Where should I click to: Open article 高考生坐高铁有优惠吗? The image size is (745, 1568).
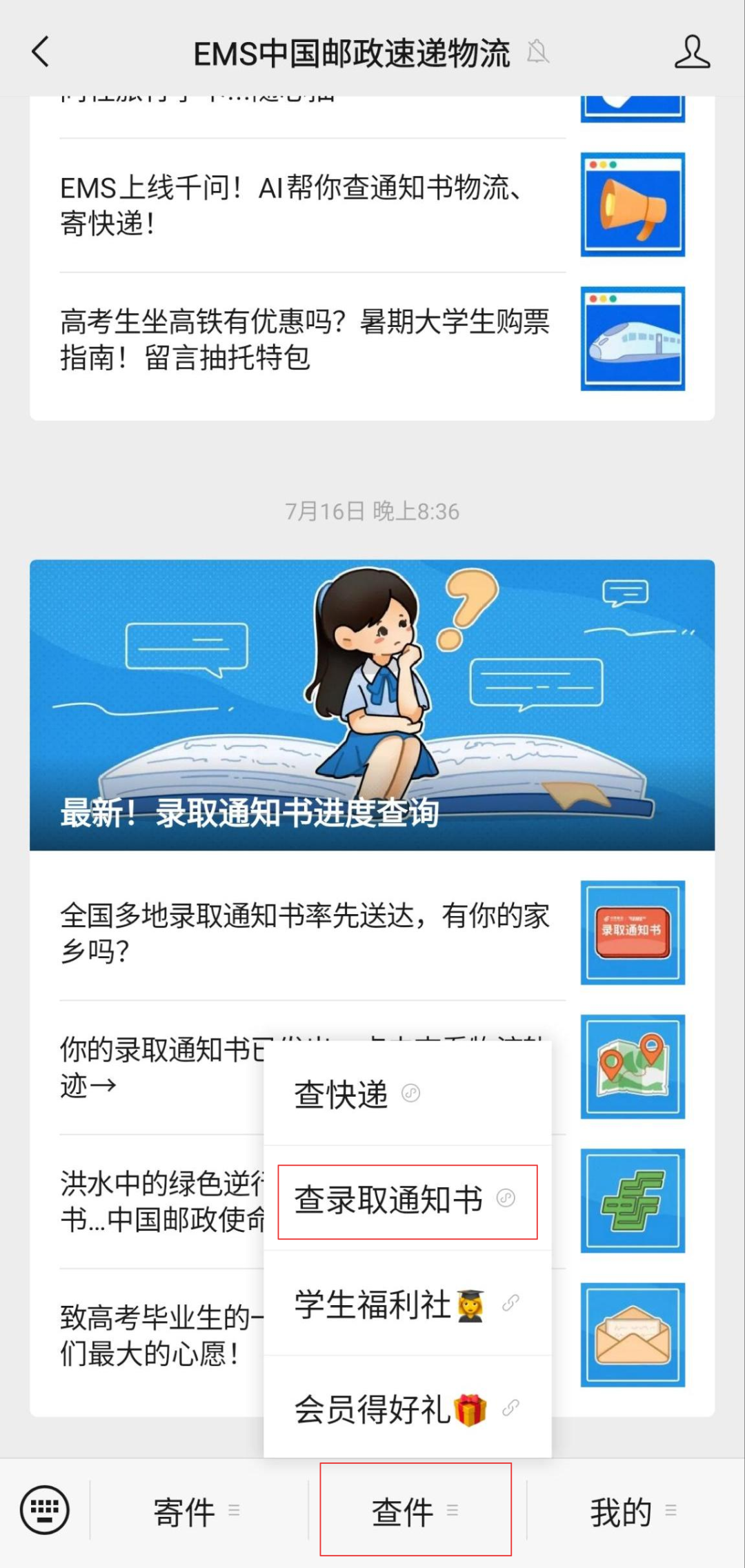372,339
